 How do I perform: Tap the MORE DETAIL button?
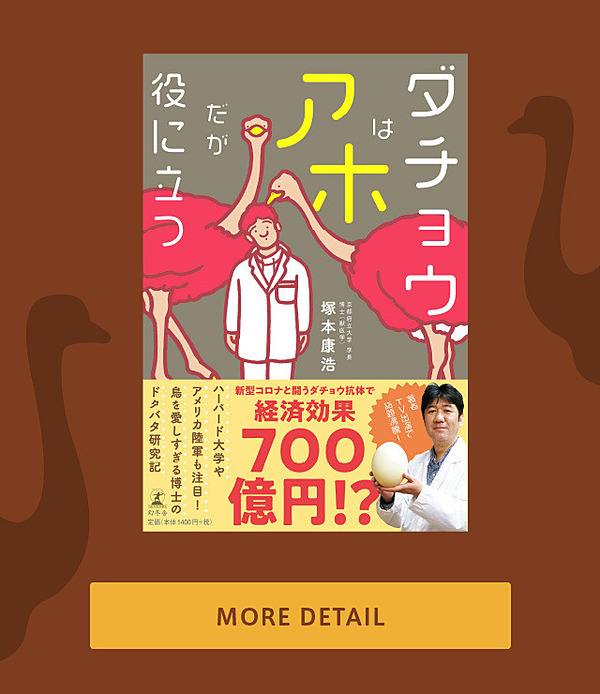(300, 616)
